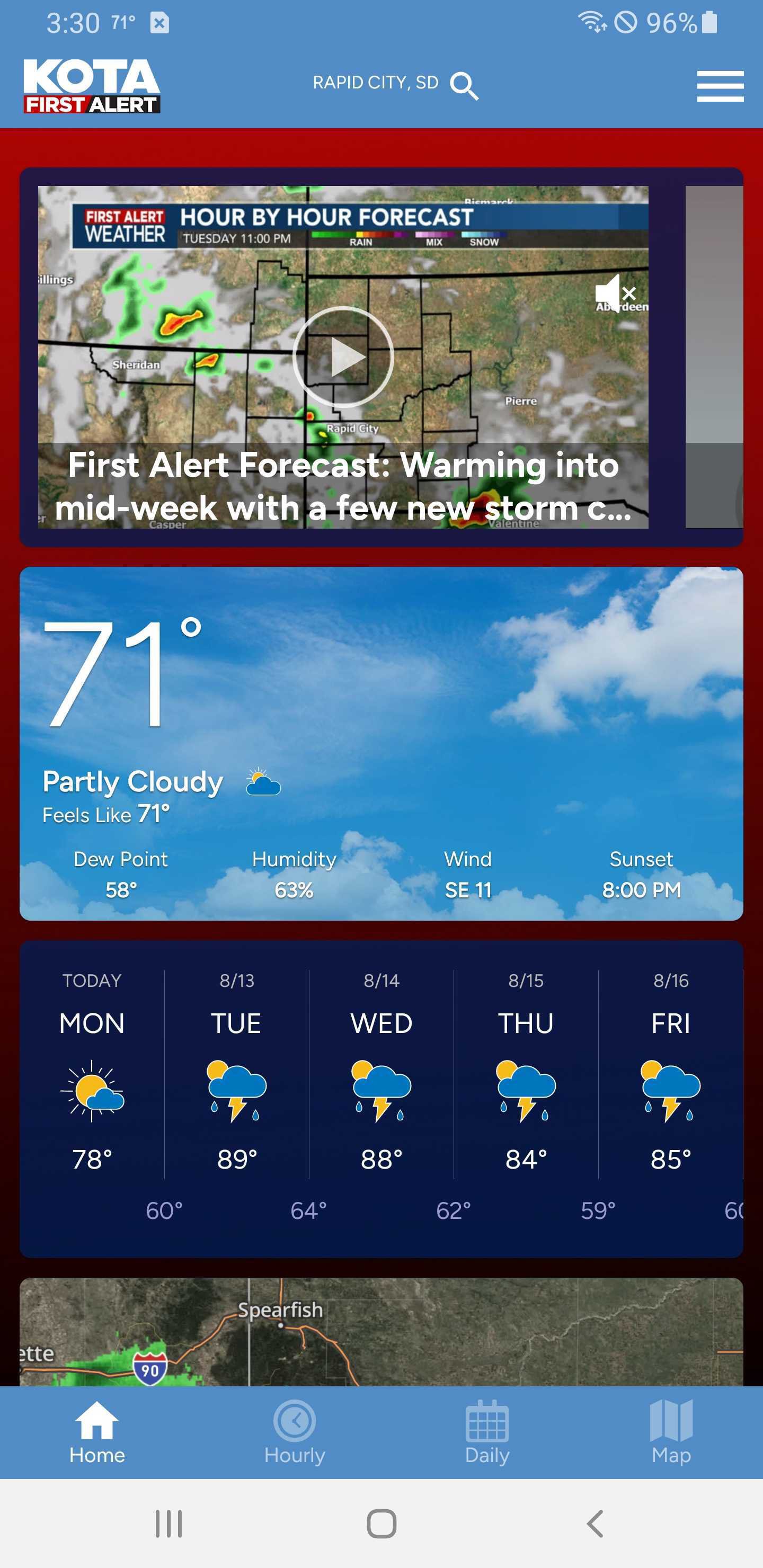Open the Map tab
The height and width of the screenshot is (1568, 763).
[x=670, y=1432]
